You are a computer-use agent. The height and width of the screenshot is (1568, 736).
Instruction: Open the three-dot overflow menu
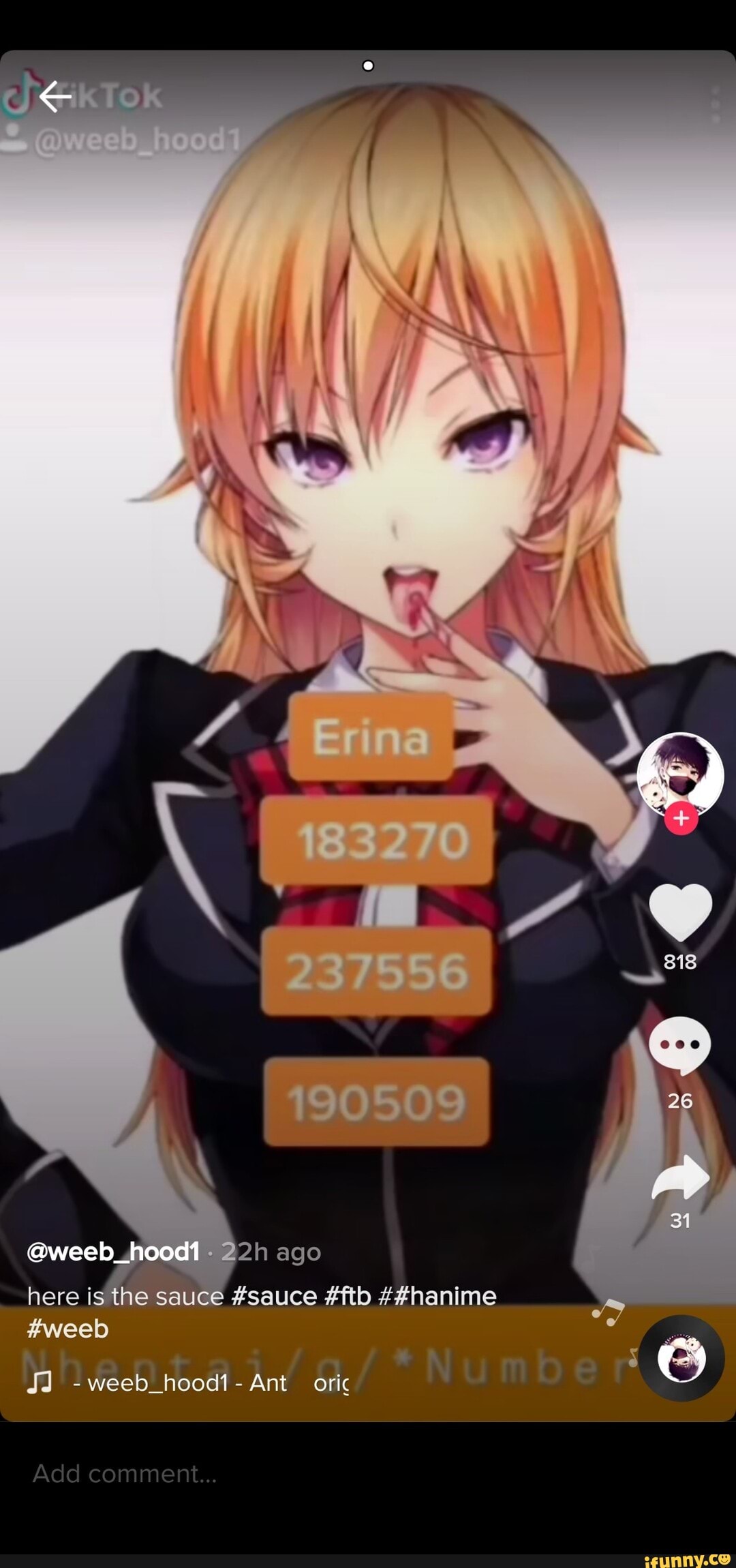pyautogui.click(x=715, y=104)
